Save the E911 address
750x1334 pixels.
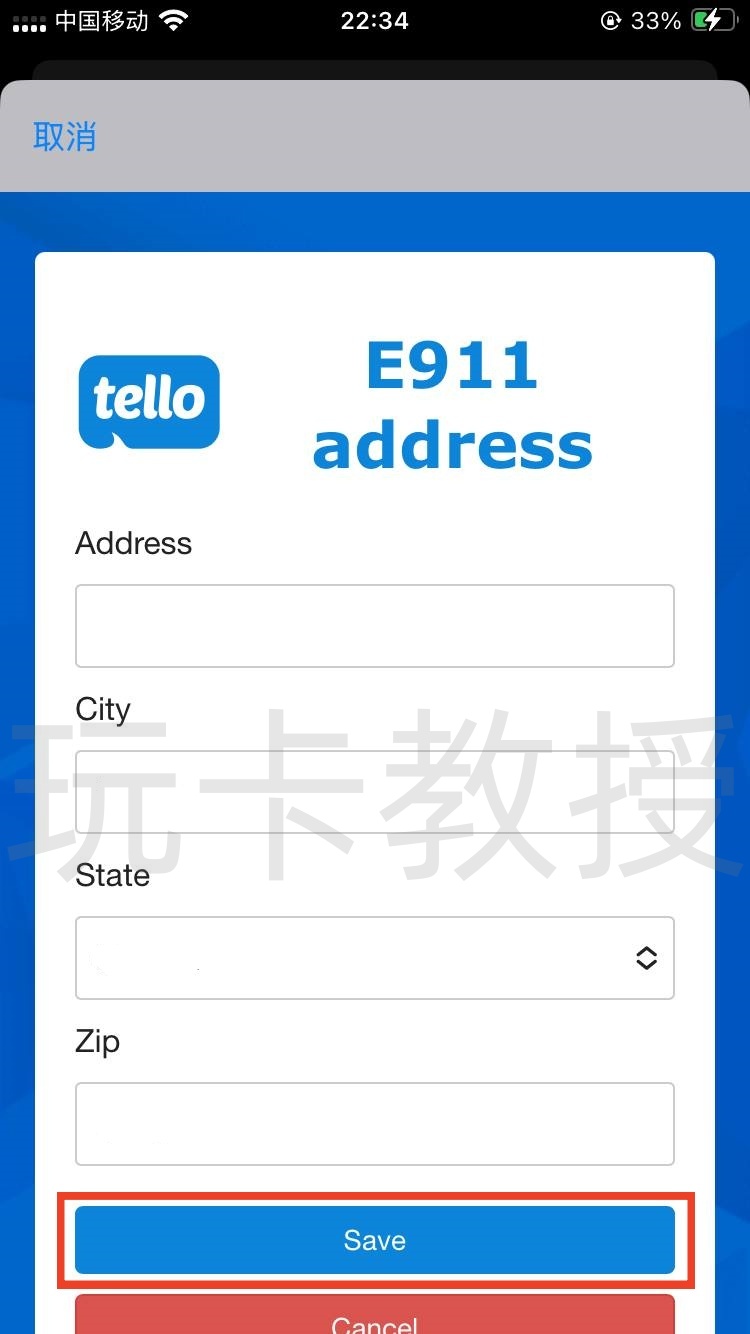374,1240
